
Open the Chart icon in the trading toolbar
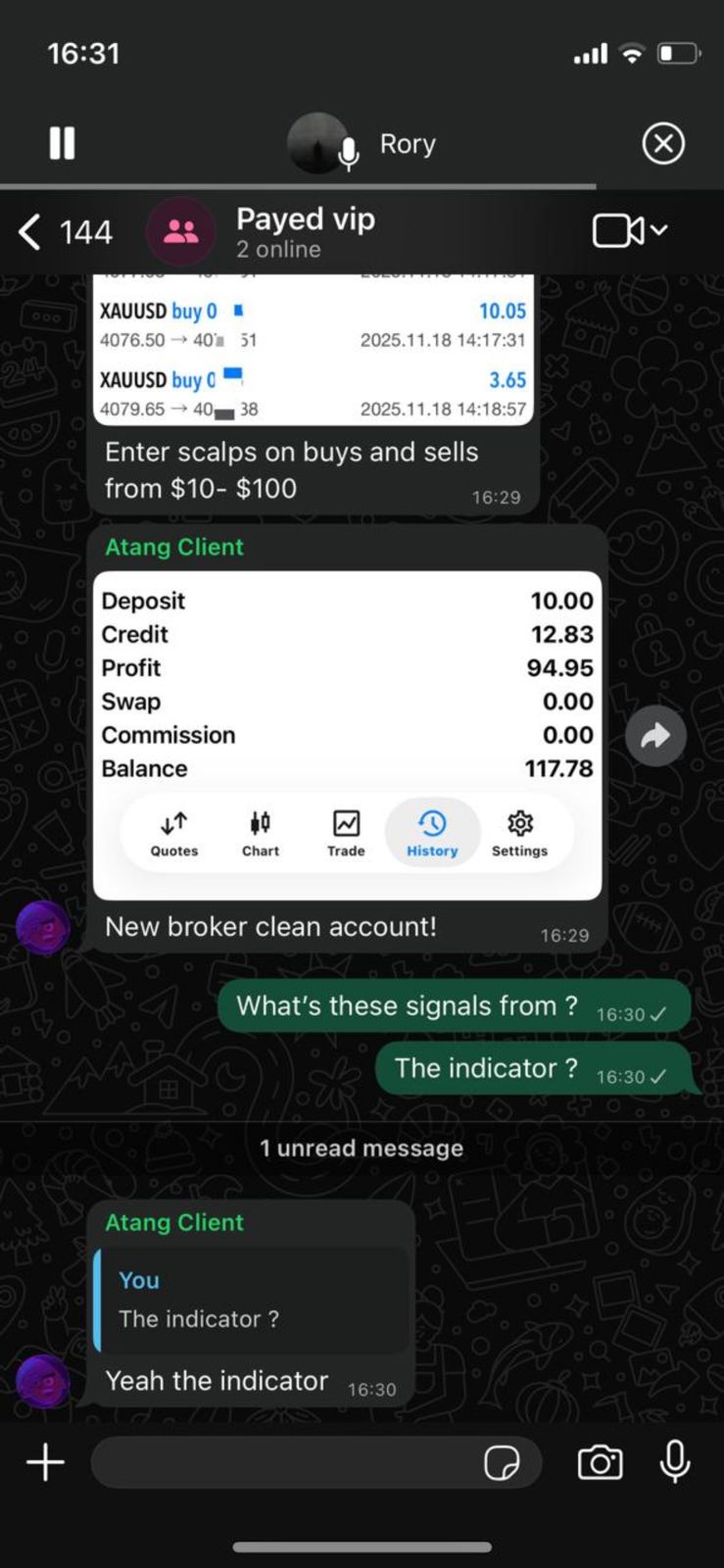(260, 831)
